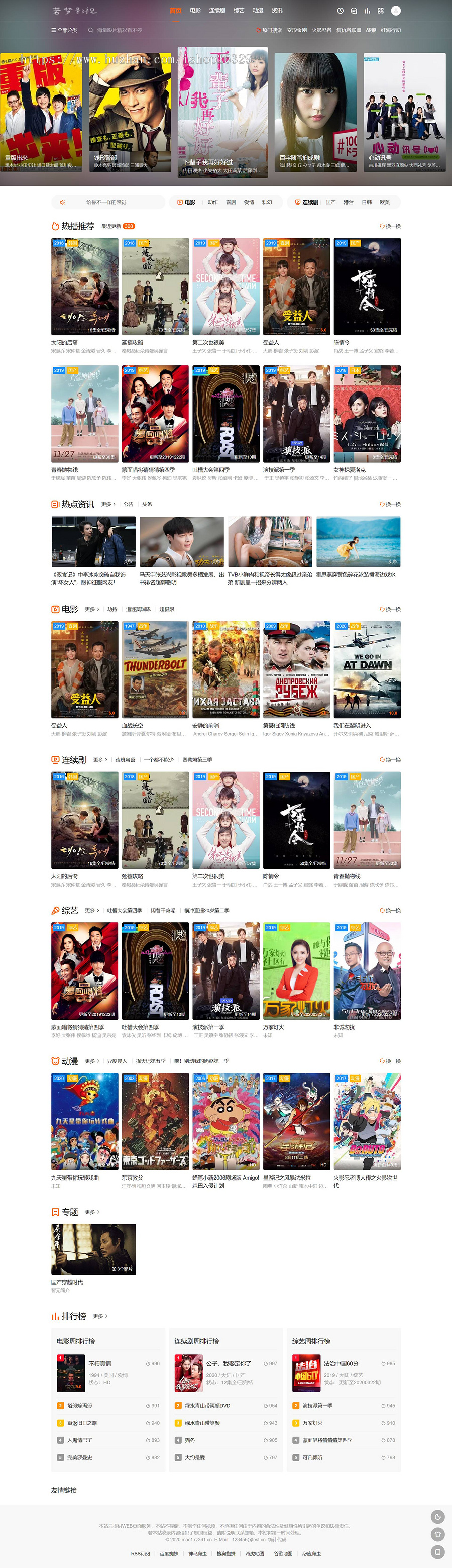Choose the 日韩 series region chip
Screen dimensions: 452x1568
366,202
